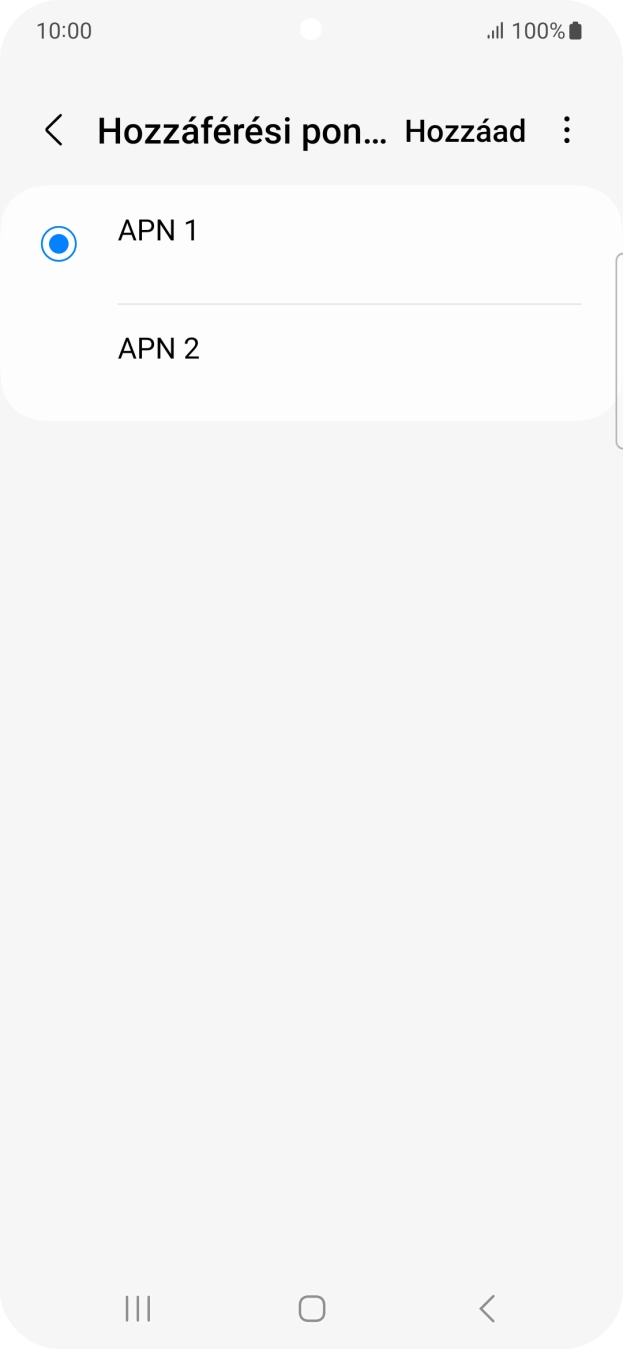Open the three-dot overflow menu

(567, 131)
